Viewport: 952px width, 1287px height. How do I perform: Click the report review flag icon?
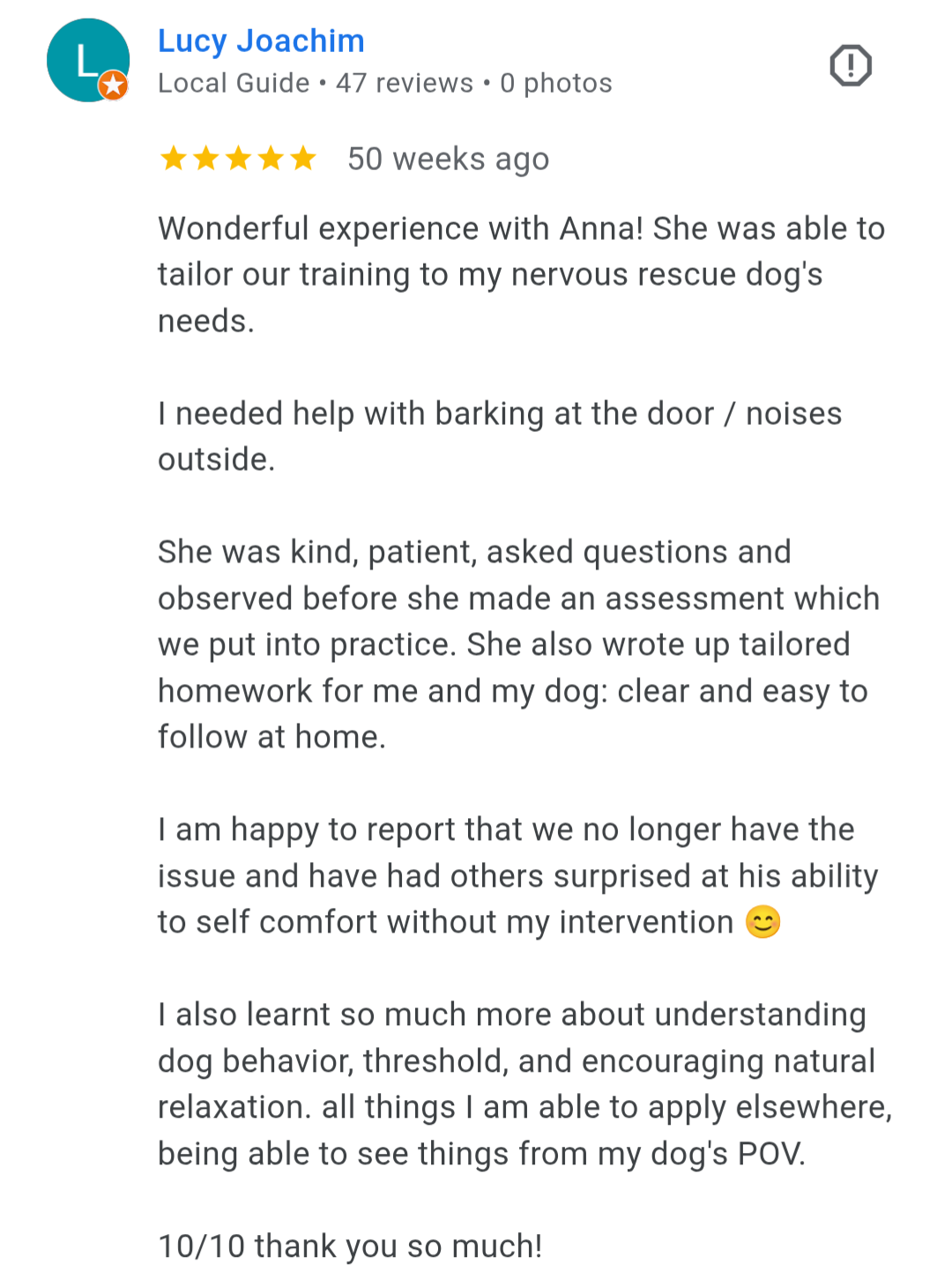850,63
